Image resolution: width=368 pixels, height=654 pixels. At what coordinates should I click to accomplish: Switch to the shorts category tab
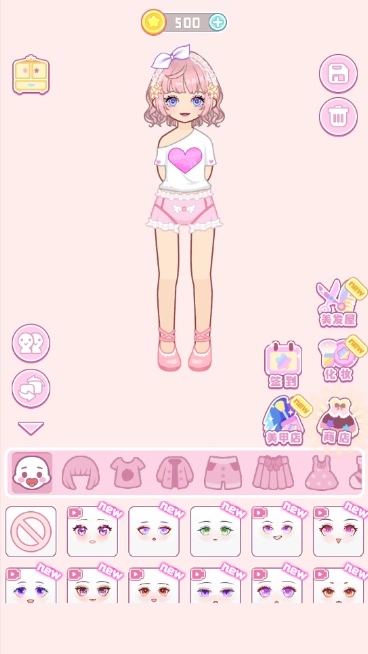pyautogui.click(x=223, y=473)
